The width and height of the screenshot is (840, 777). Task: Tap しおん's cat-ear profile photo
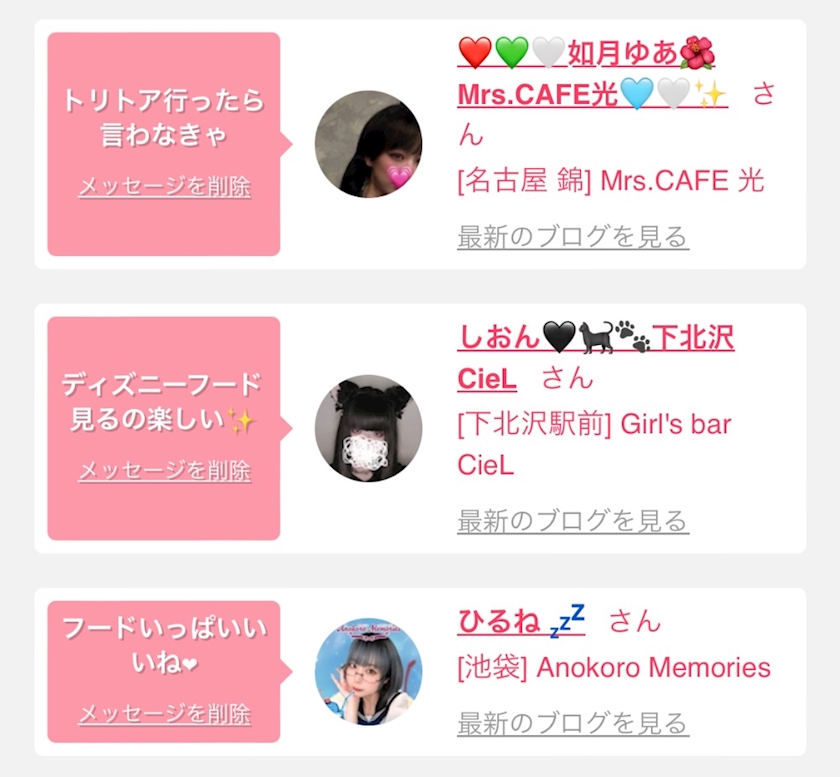[x=368, y=428]
